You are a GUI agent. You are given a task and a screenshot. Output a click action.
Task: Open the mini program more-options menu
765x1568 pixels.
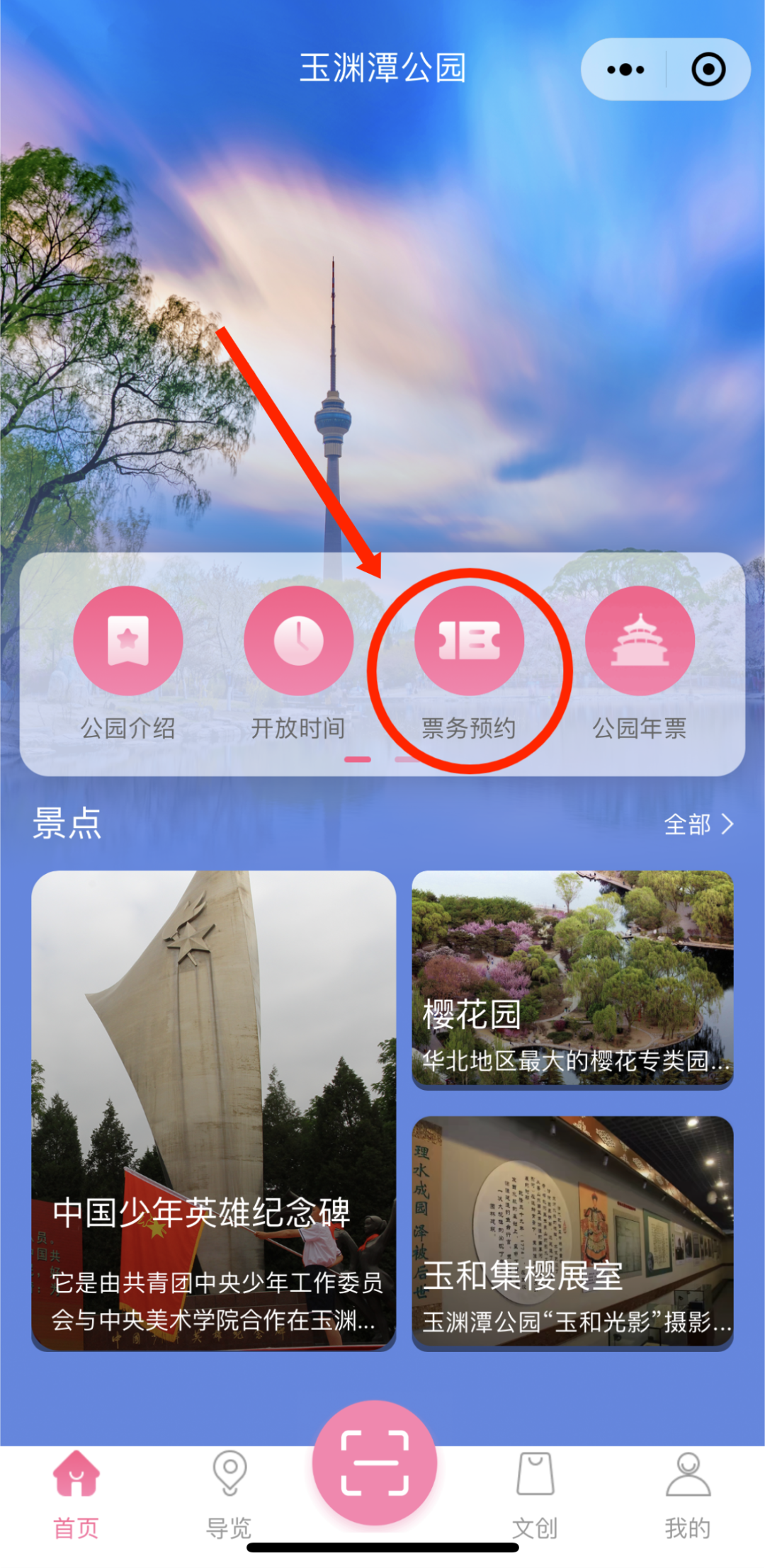coord(625,69)
